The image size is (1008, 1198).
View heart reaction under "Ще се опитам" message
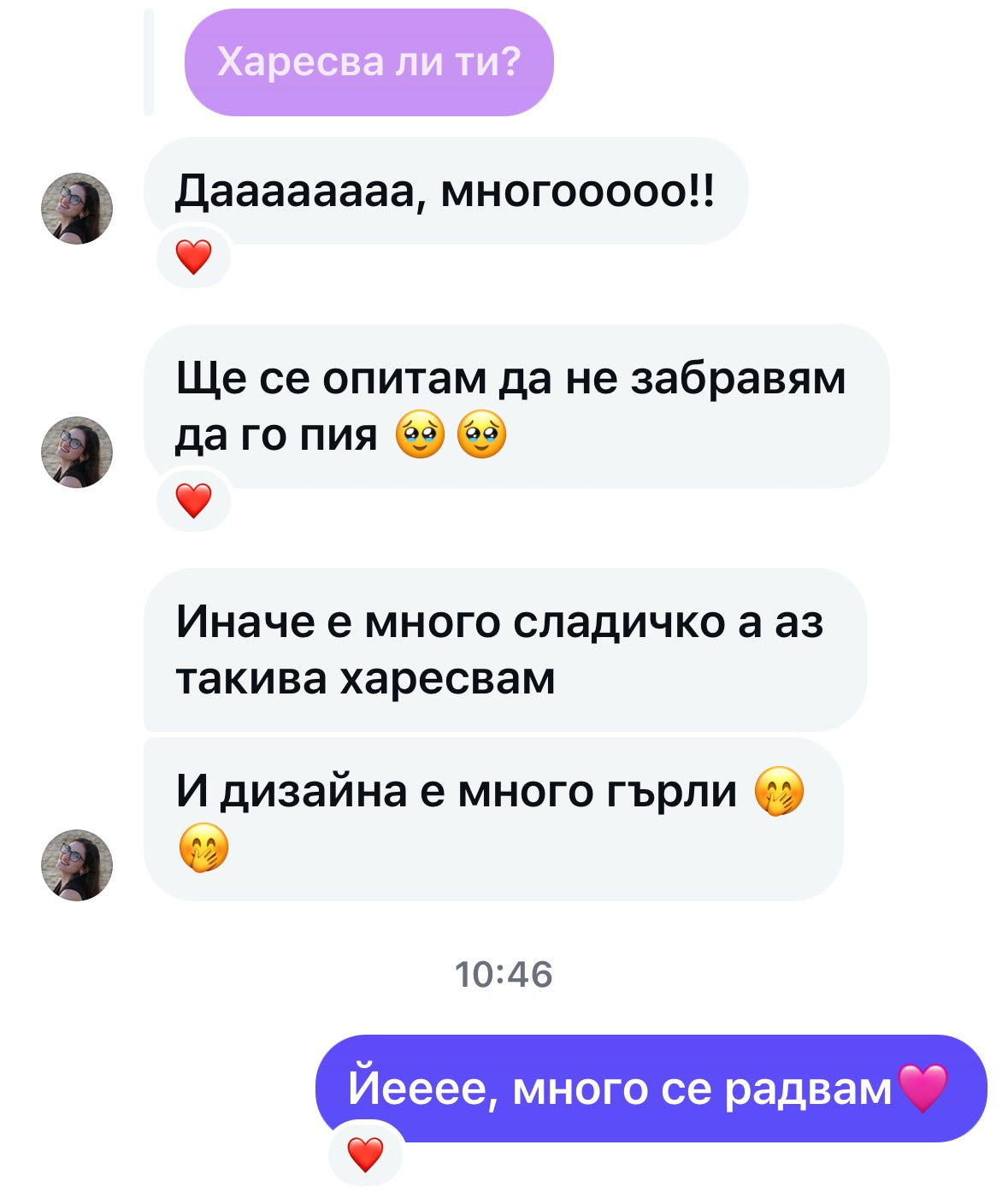pyautogui.click(x=193, y=500)
